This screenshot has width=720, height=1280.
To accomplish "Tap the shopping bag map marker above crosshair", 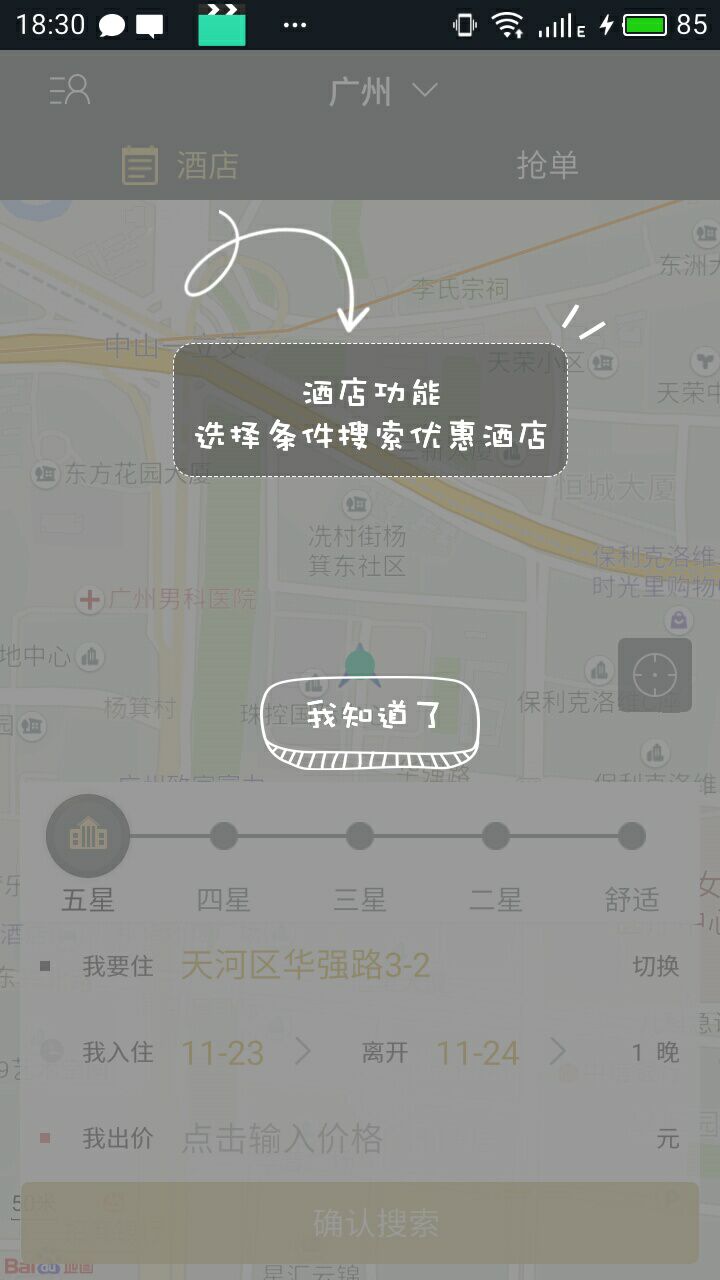I will [679, 621].
